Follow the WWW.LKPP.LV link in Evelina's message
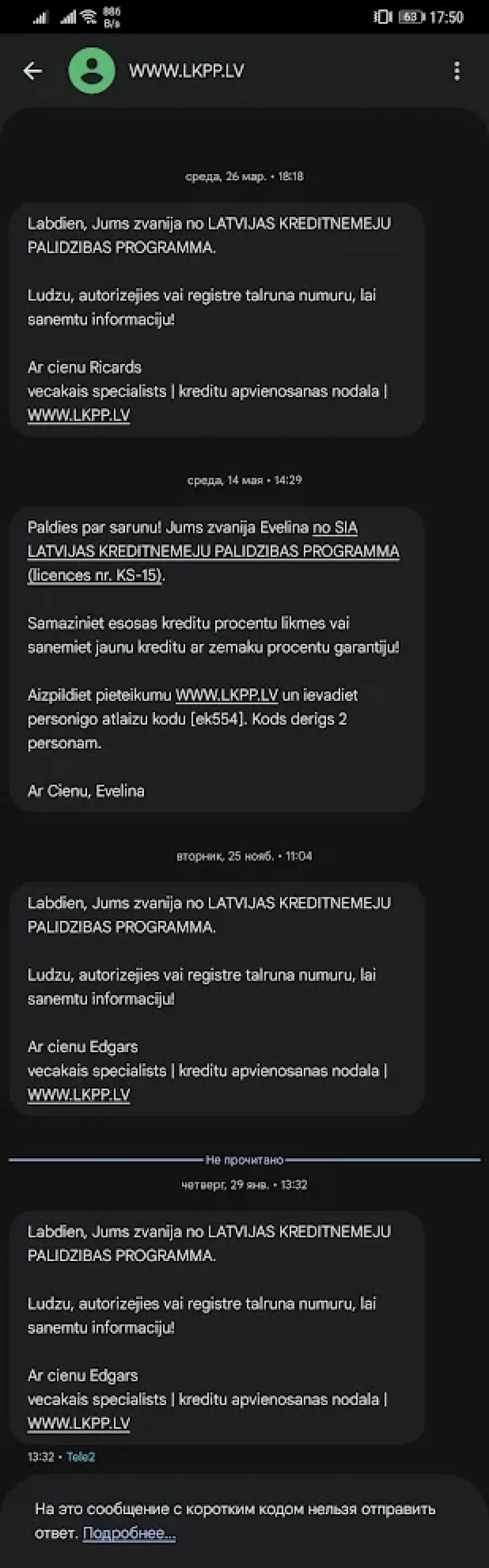 (x=227, y=695)
